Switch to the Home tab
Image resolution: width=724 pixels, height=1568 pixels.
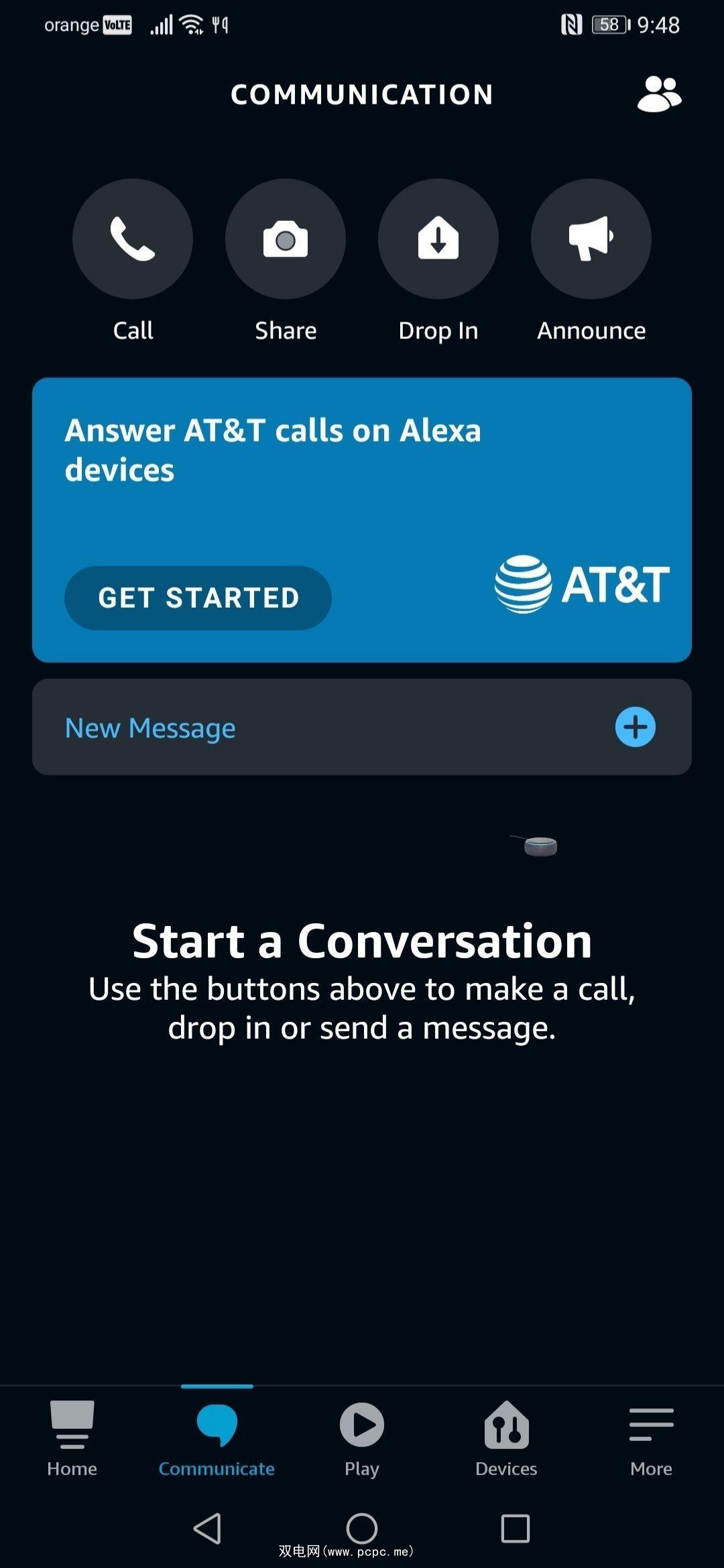coord(72,1437)
